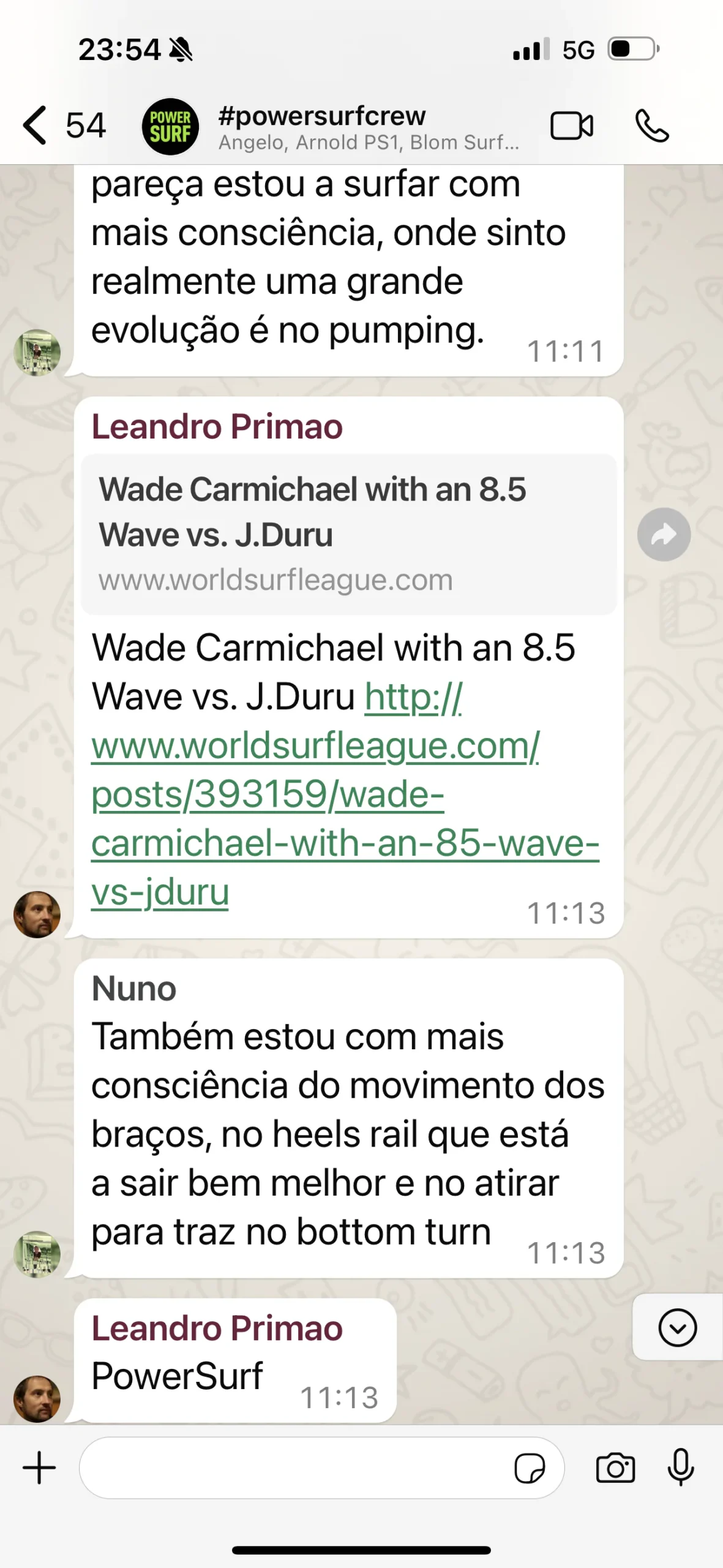The width and height of the screenshot is (723, 1568).
Task: Go back to the chats list
Action: pos(36,126)
